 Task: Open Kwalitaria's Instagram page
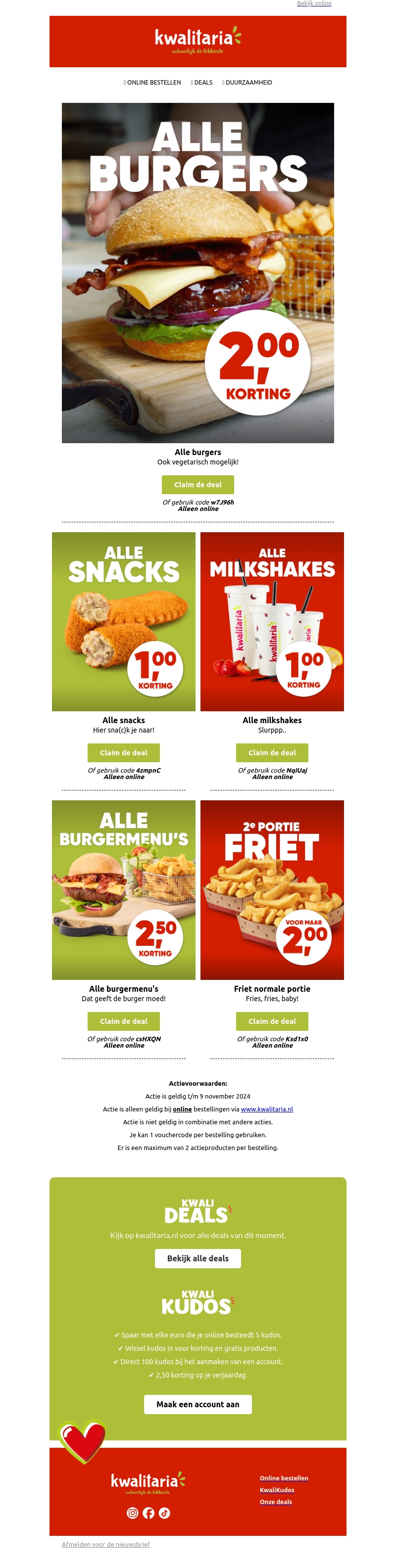pos(132,1513)
